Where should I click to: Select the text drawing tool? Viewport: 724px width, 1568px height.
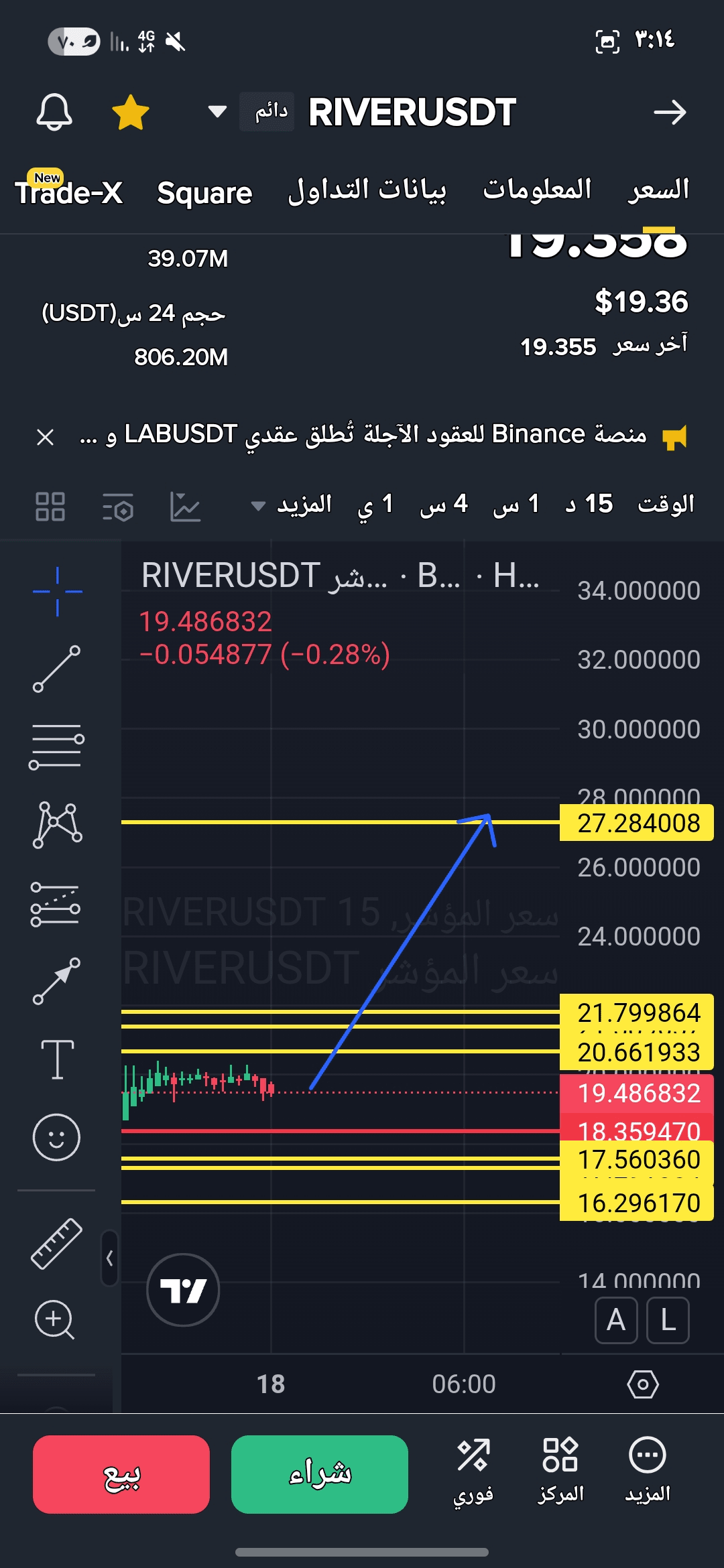(x=58, y=1059)
